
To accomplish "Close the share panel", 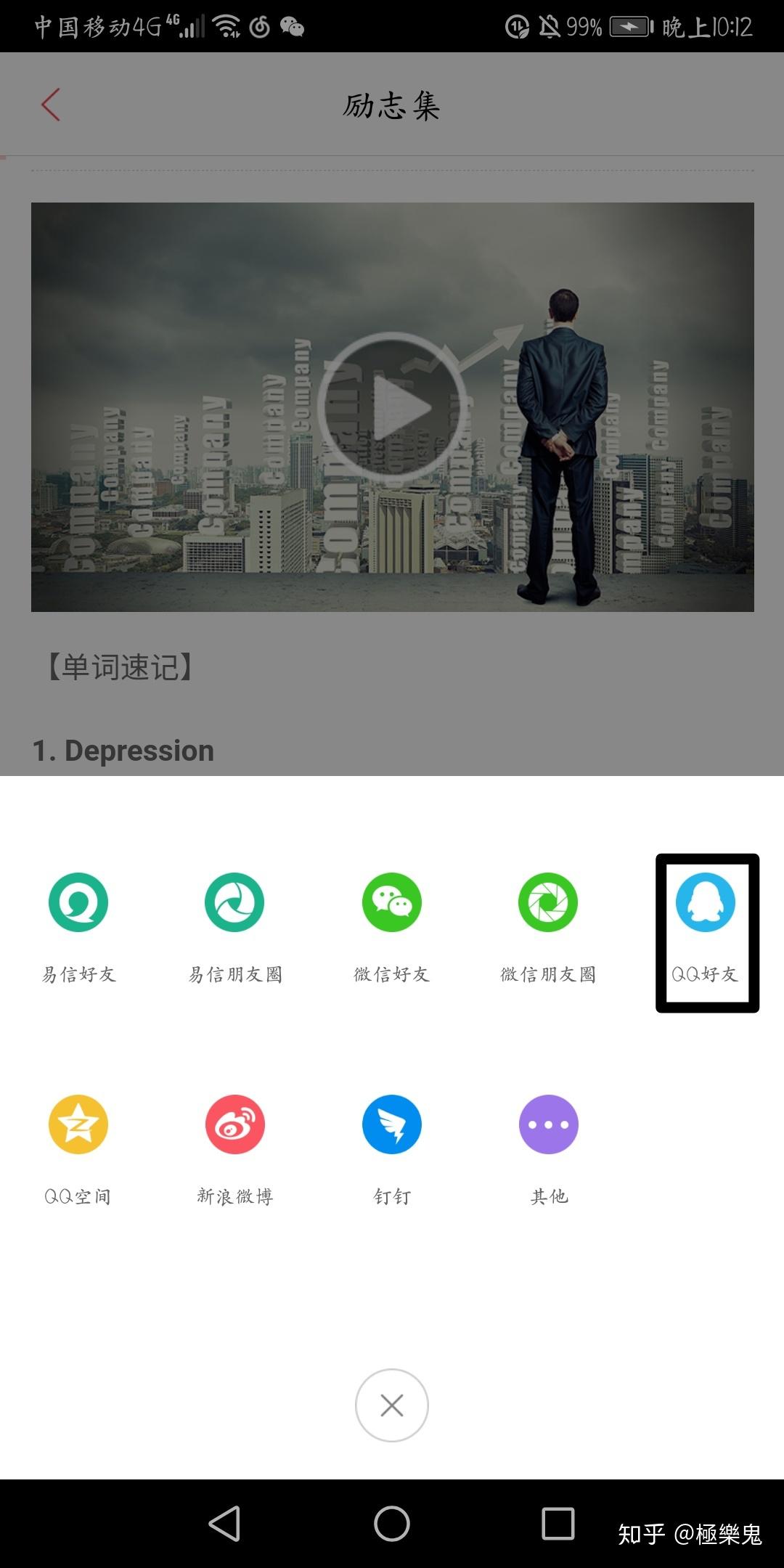I will tap(392, 1405).
